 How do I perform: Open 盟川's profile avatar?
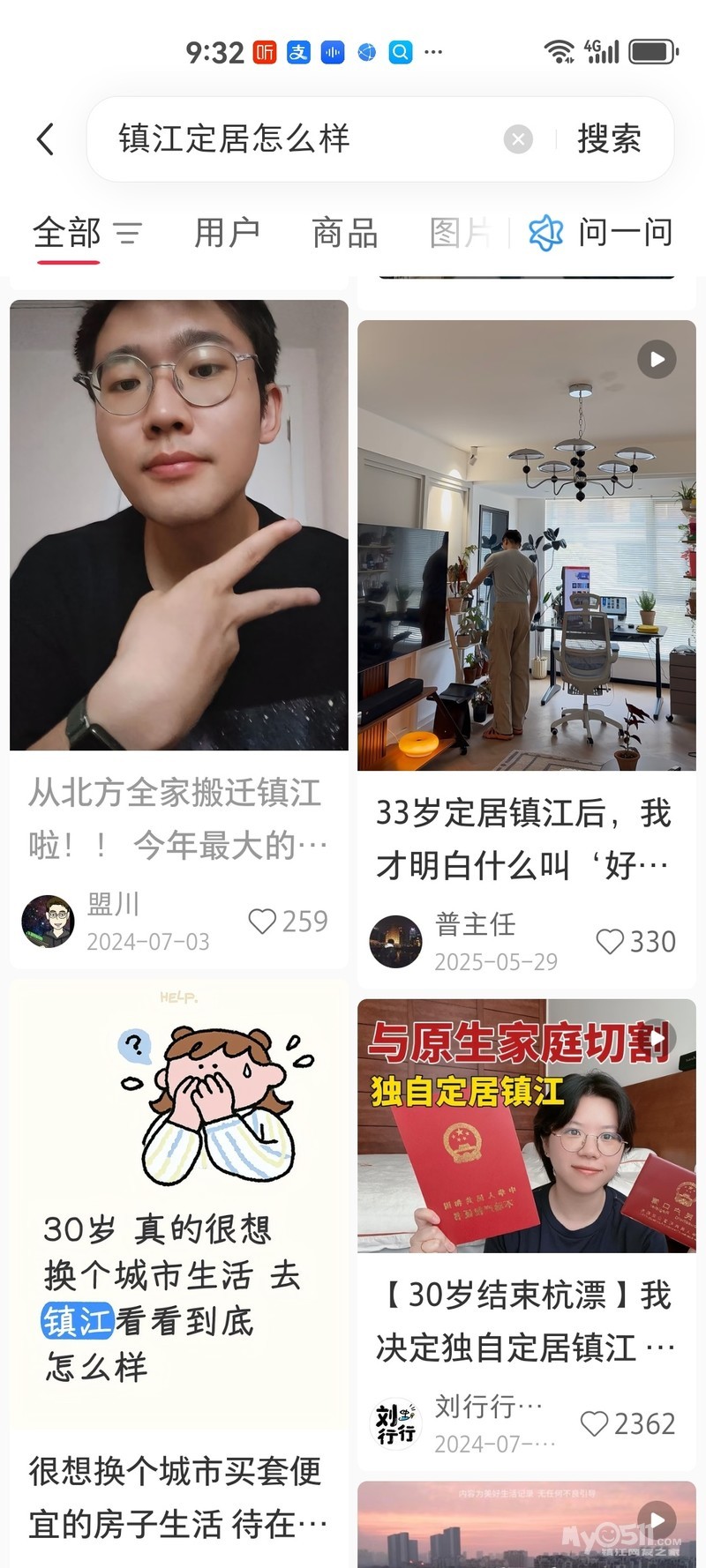click(48, 922)
